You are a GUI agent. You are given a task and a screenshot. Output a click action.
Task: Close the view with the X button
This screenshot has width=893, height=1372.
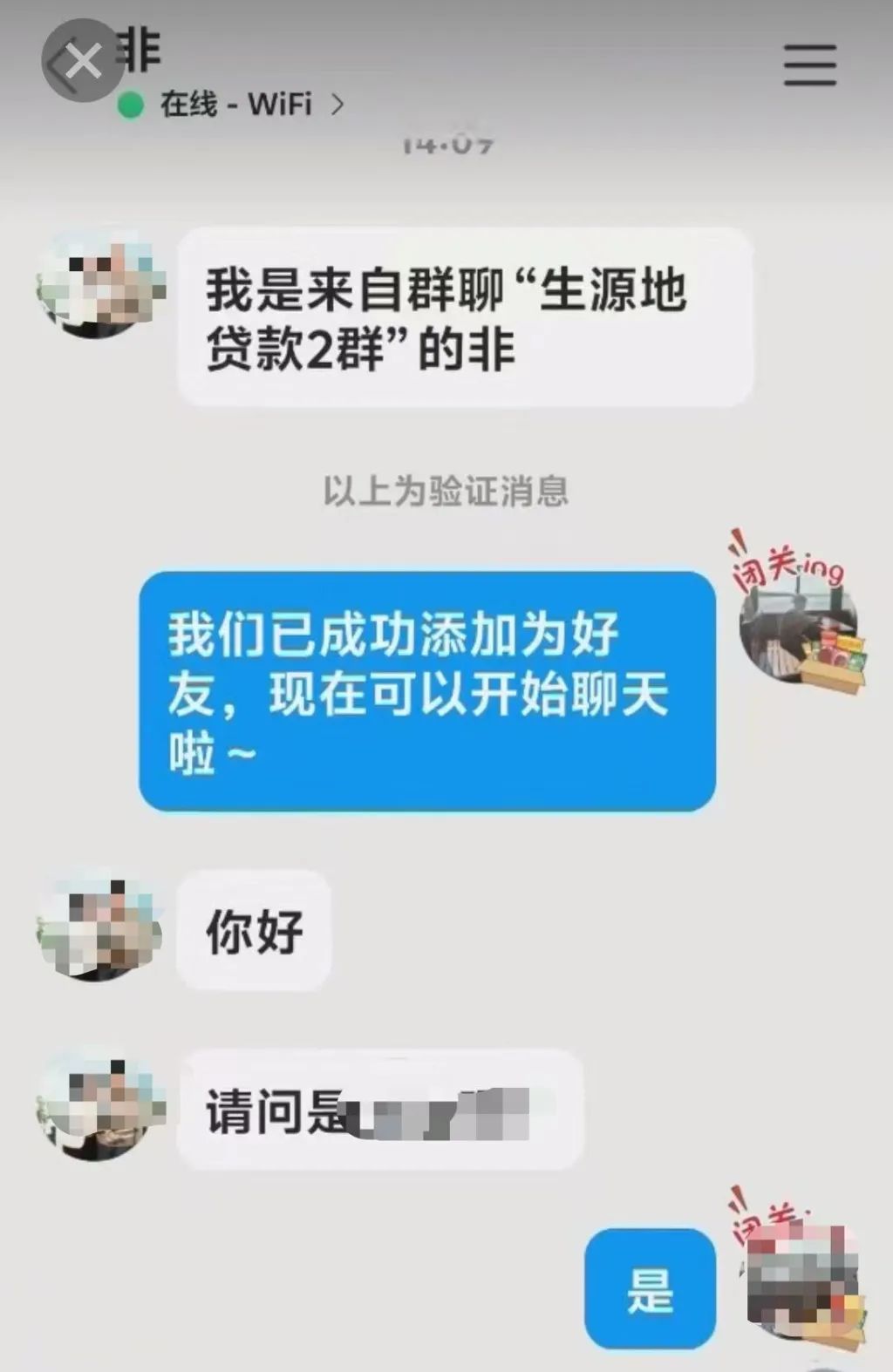coord(84,62)
